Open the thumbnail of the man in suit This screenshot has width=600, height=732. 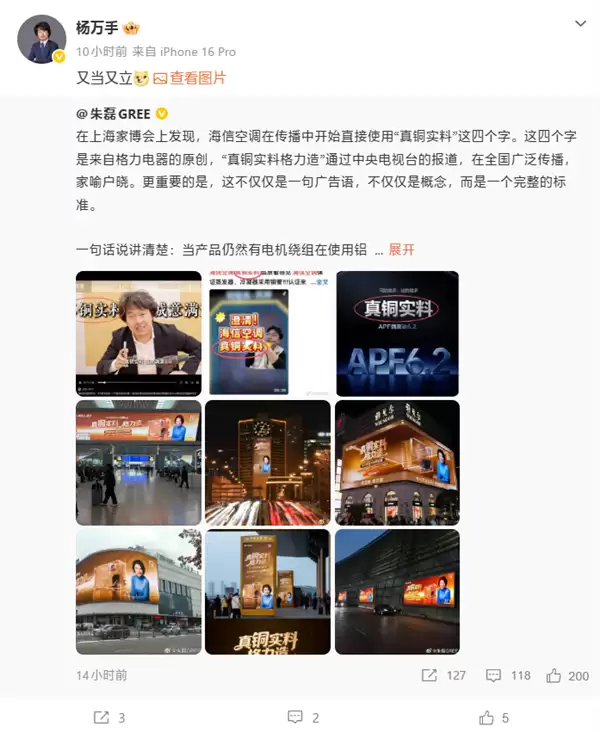(x=139, y=333)
